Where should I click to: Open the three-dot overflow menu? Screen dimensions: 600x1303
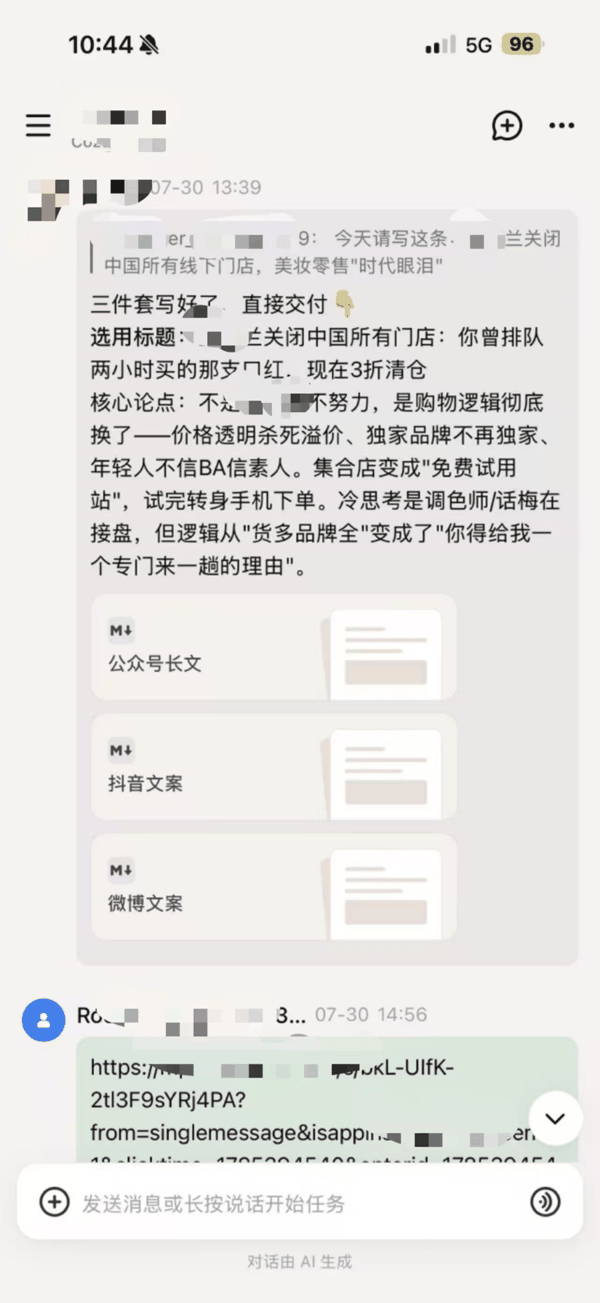562,125
